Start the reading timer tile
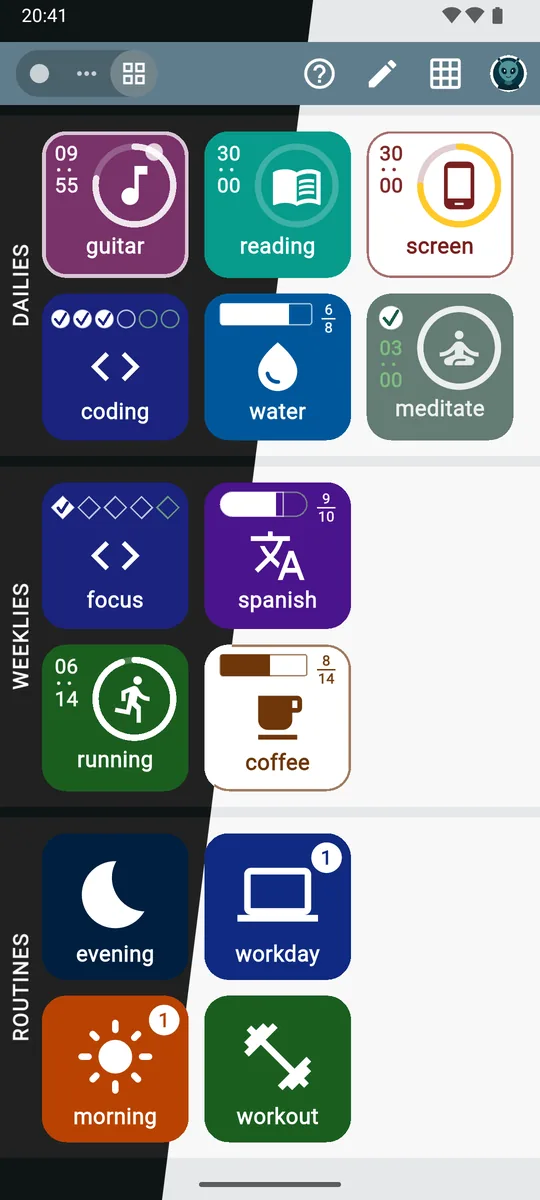540x1200 pixels. [277, 204]
